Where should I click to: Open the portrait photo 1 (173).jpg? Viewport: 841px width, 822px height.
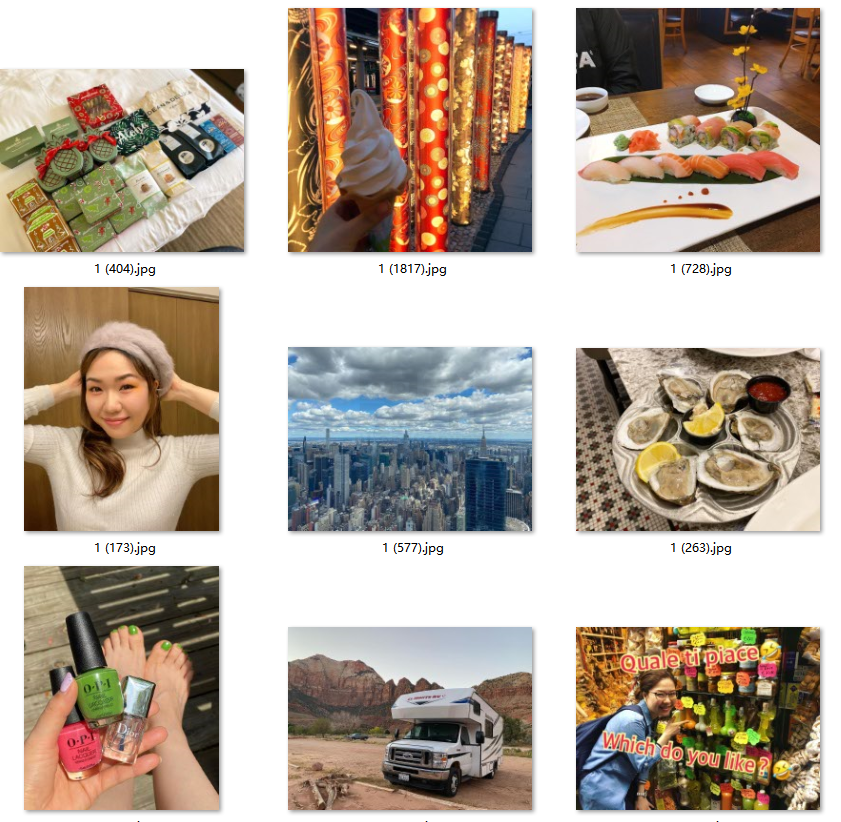(x=122, y=409)
